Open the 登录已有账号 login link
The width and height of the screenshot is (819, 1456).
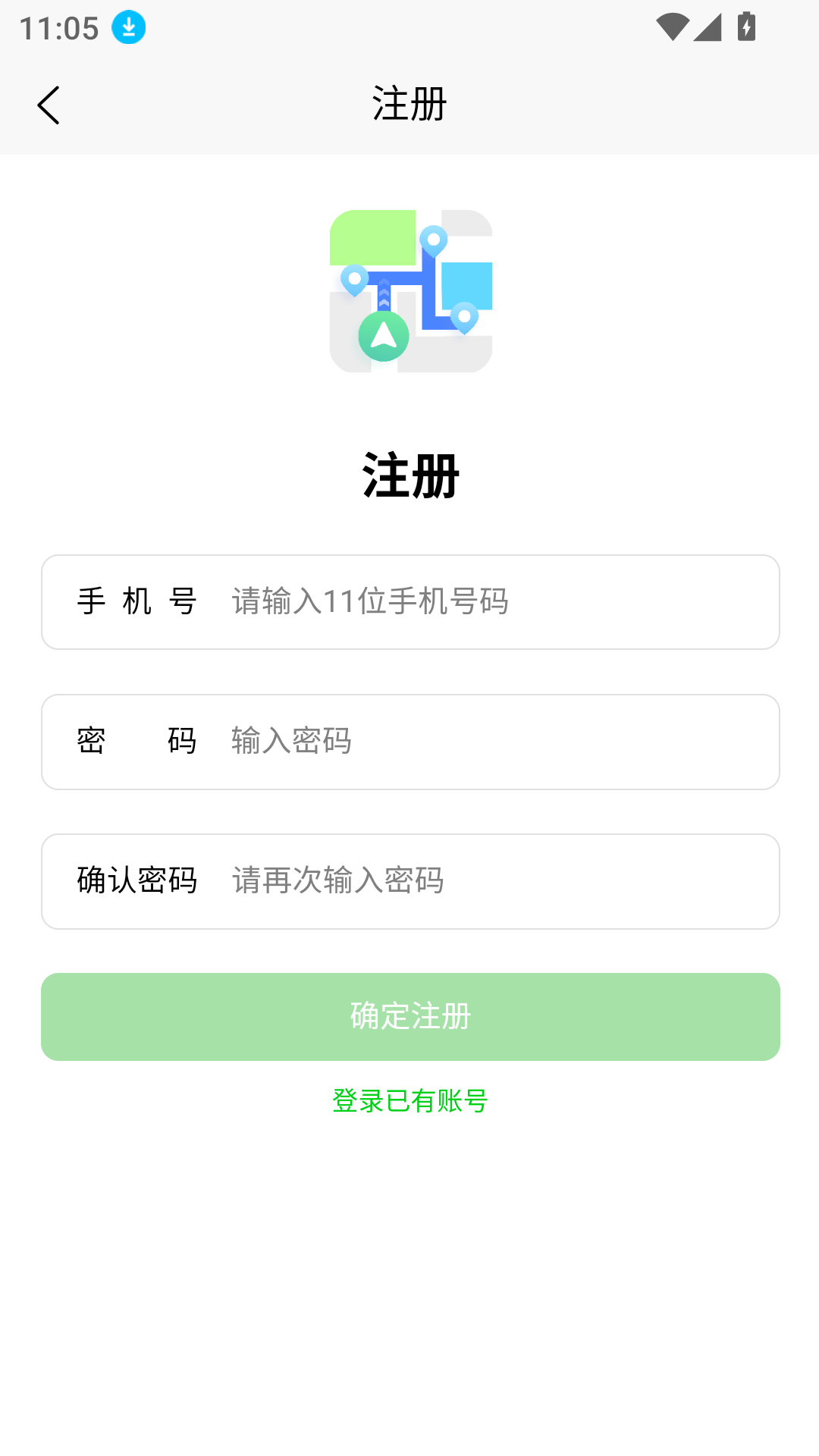pyautogui.click(x=410, y=1100)
